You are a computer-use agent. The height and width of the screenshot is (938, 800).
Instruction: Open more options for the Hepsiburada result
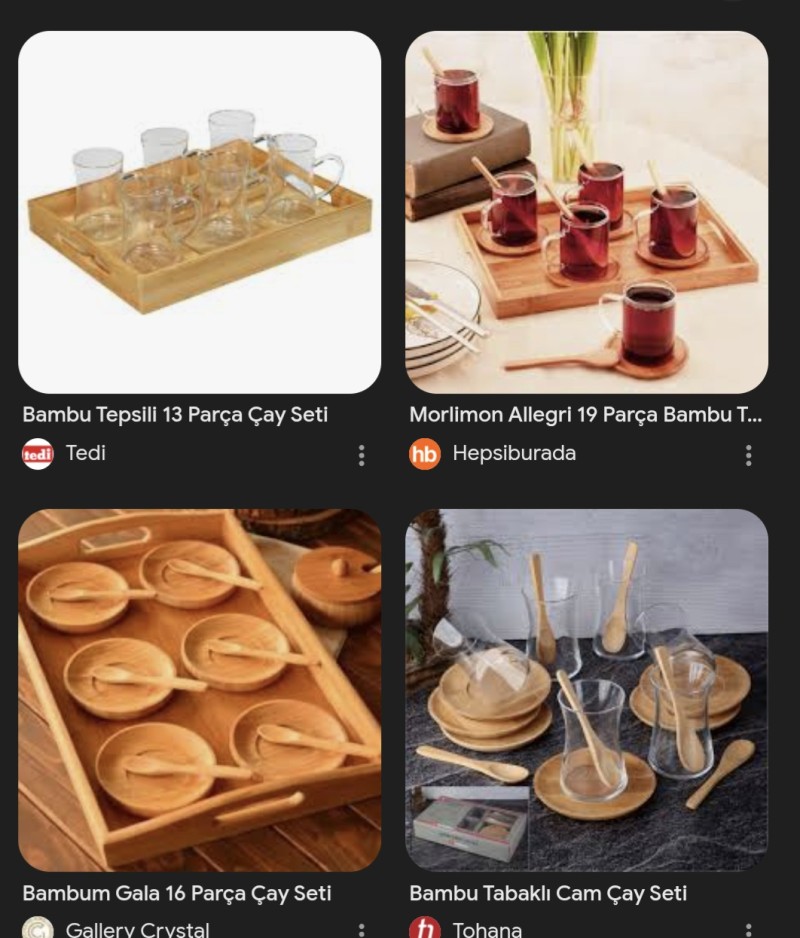748,456
